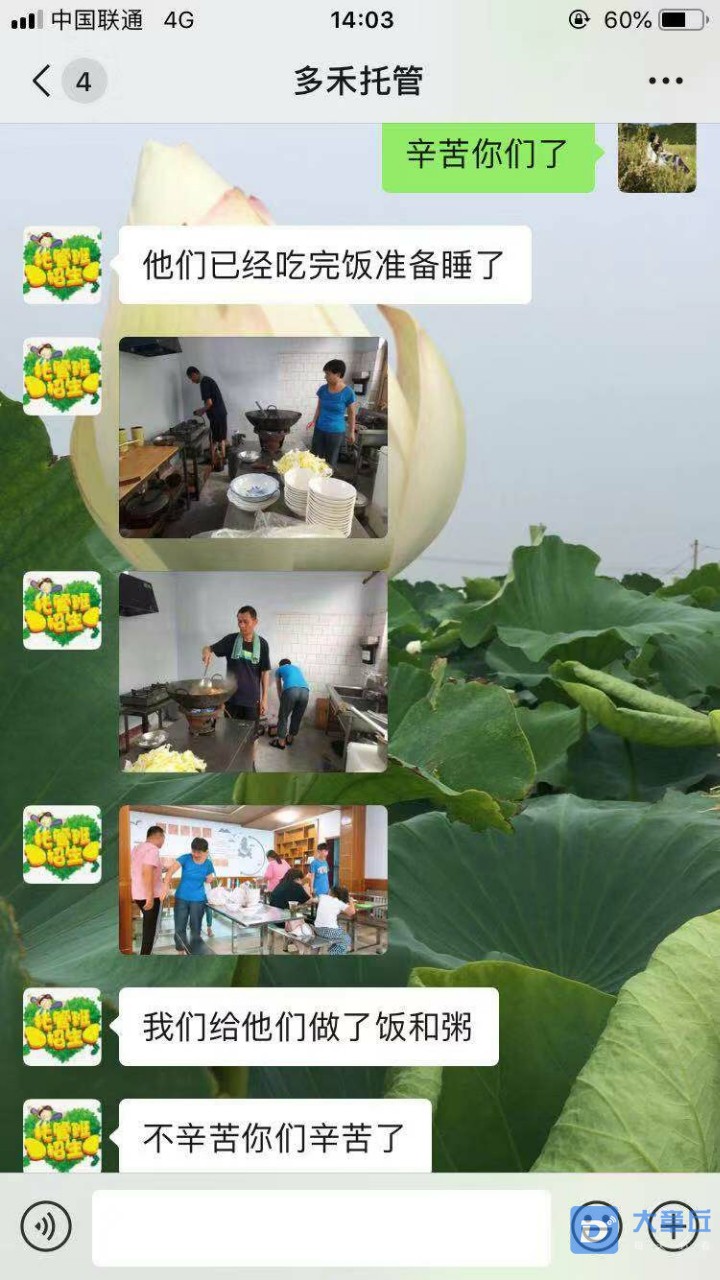Screen dimensions: 720x1280
Task: Open photo of man cooking at wok
Action: click(253, 672)
